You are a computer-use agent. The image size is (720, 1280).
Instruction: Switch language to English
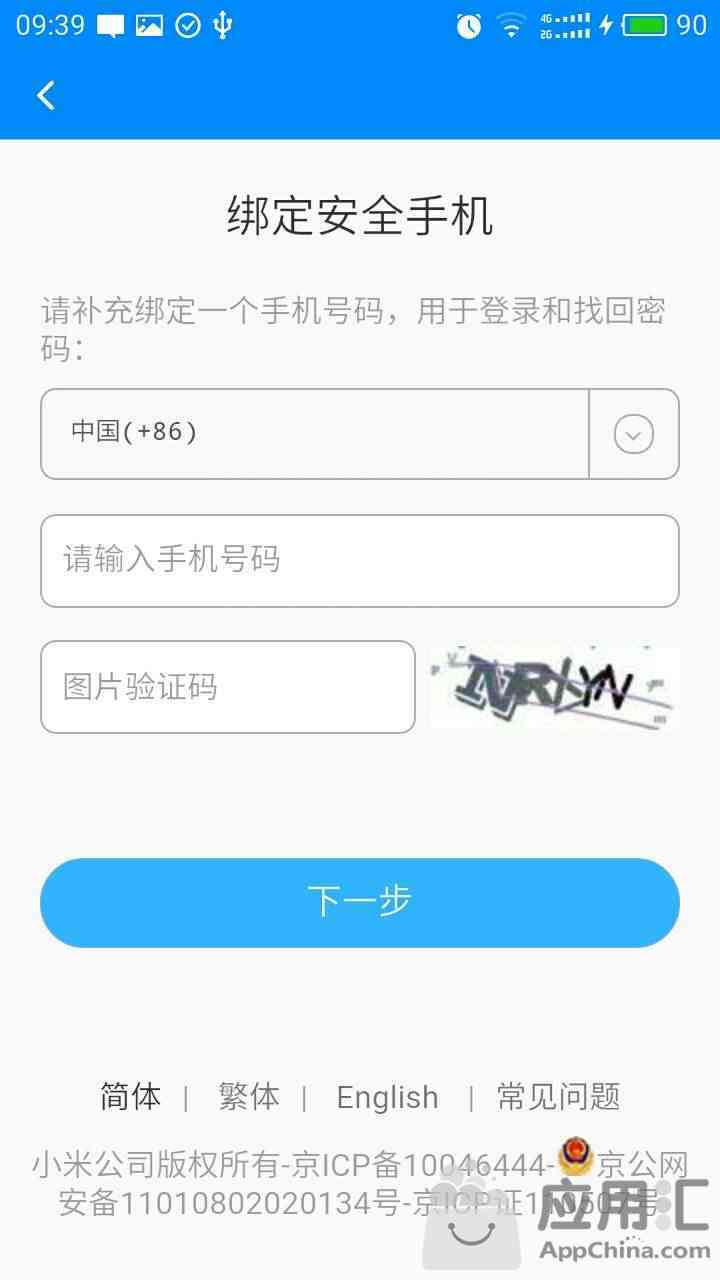point(387,1097)
